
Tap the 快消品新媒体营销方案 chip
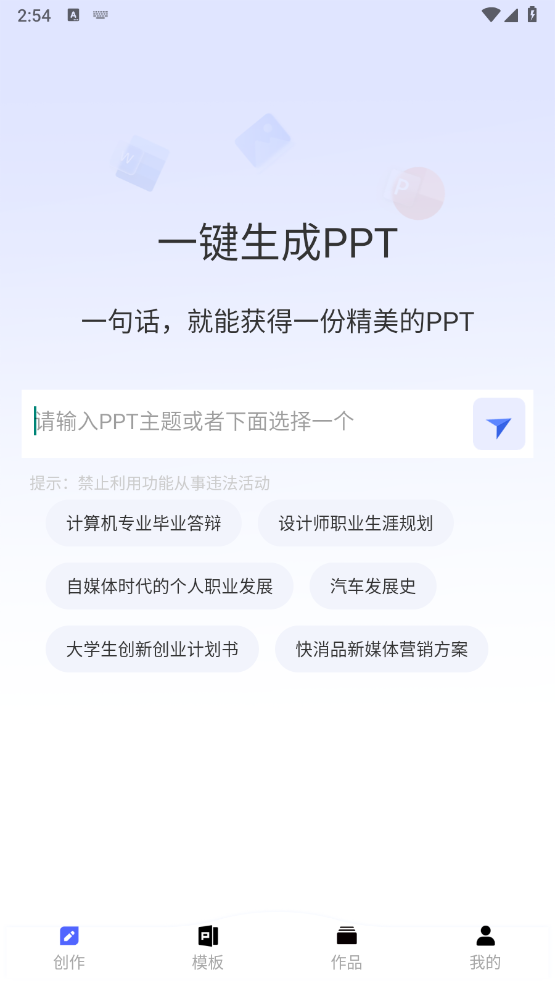(x=382, y=649)
